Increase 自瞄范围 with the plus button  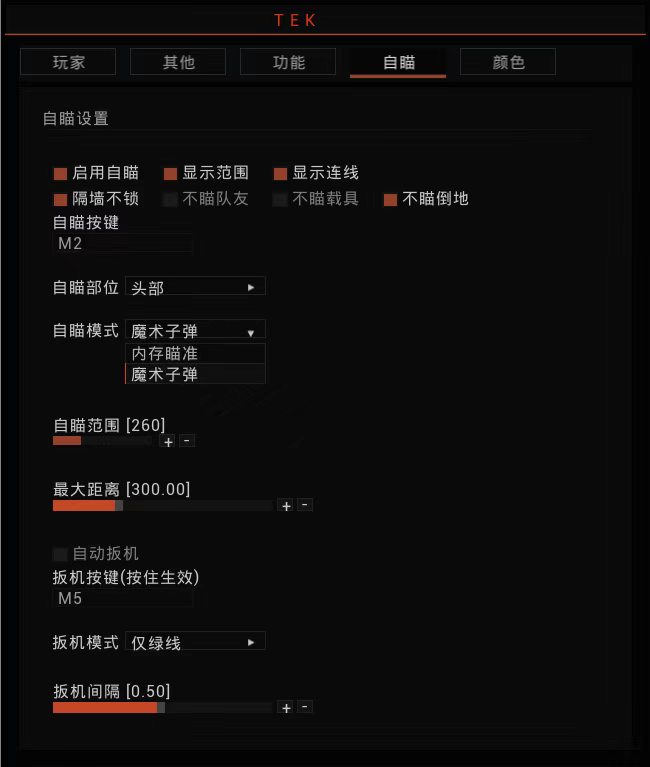tap(168, 442)
